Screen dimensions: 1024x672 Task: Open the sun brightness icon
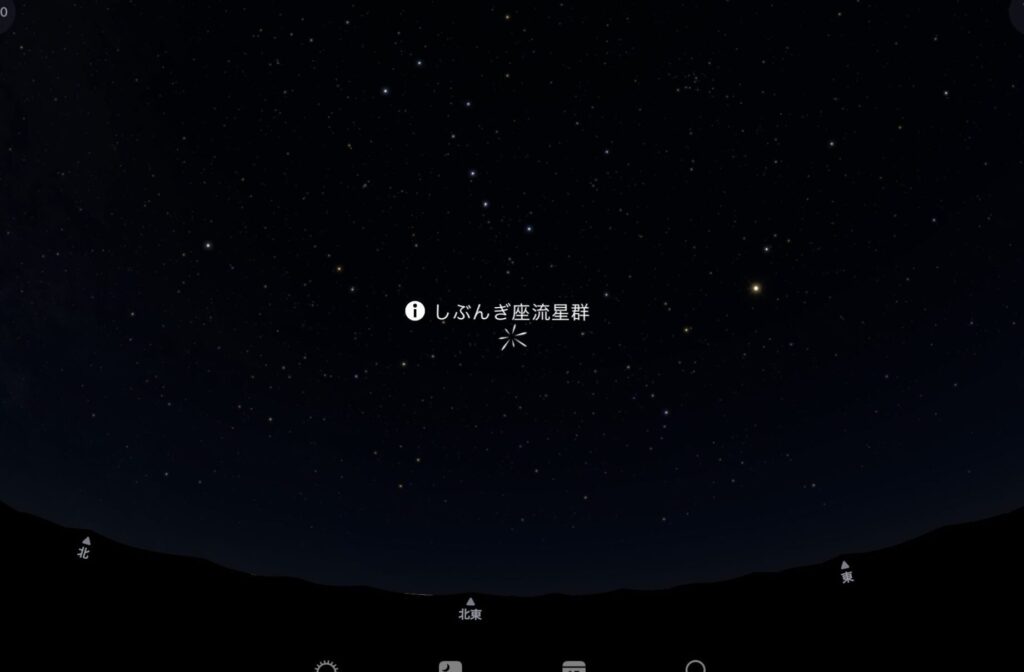click(x=327, y=667)
